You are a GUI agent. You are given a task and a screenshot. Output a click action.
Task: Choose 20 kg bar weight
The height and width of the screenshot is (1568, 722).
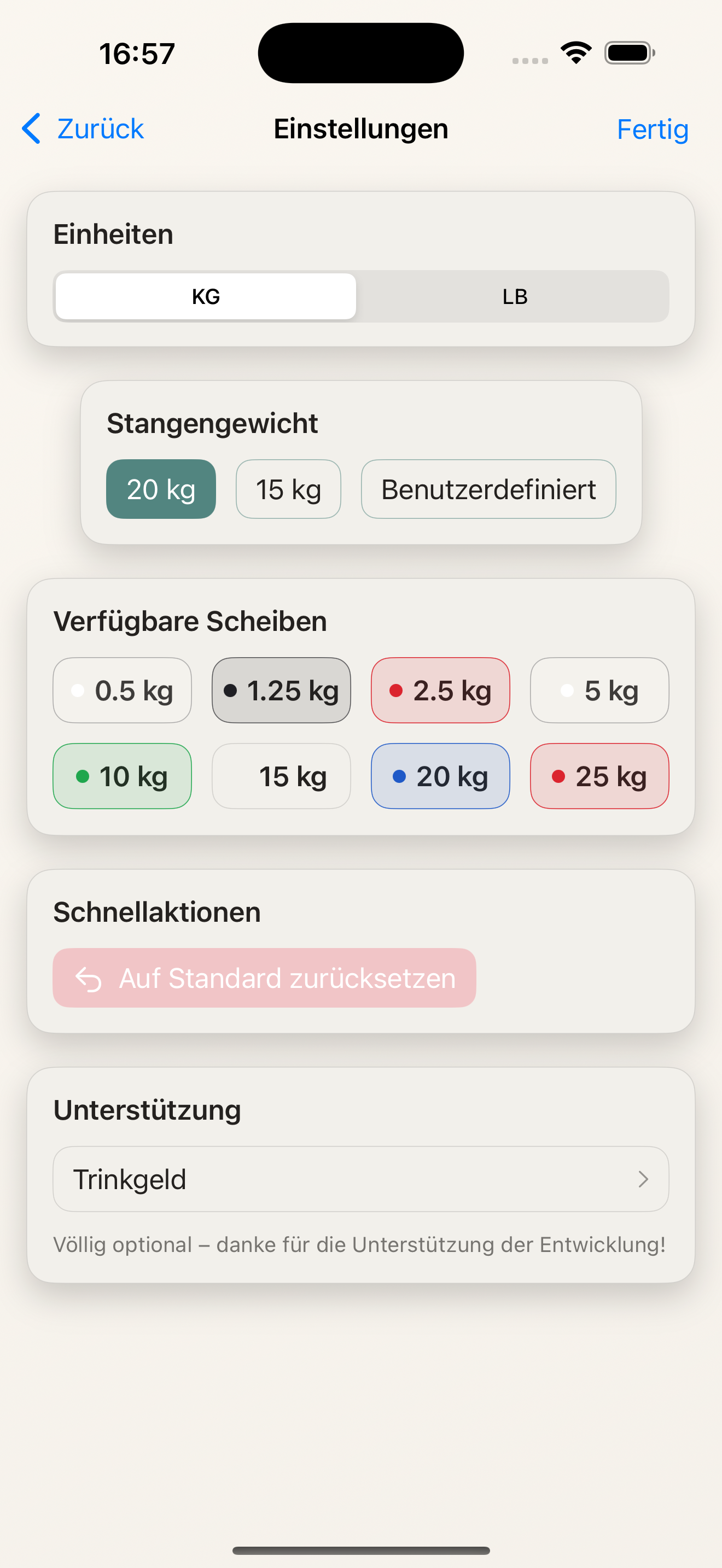coord(161,489)
